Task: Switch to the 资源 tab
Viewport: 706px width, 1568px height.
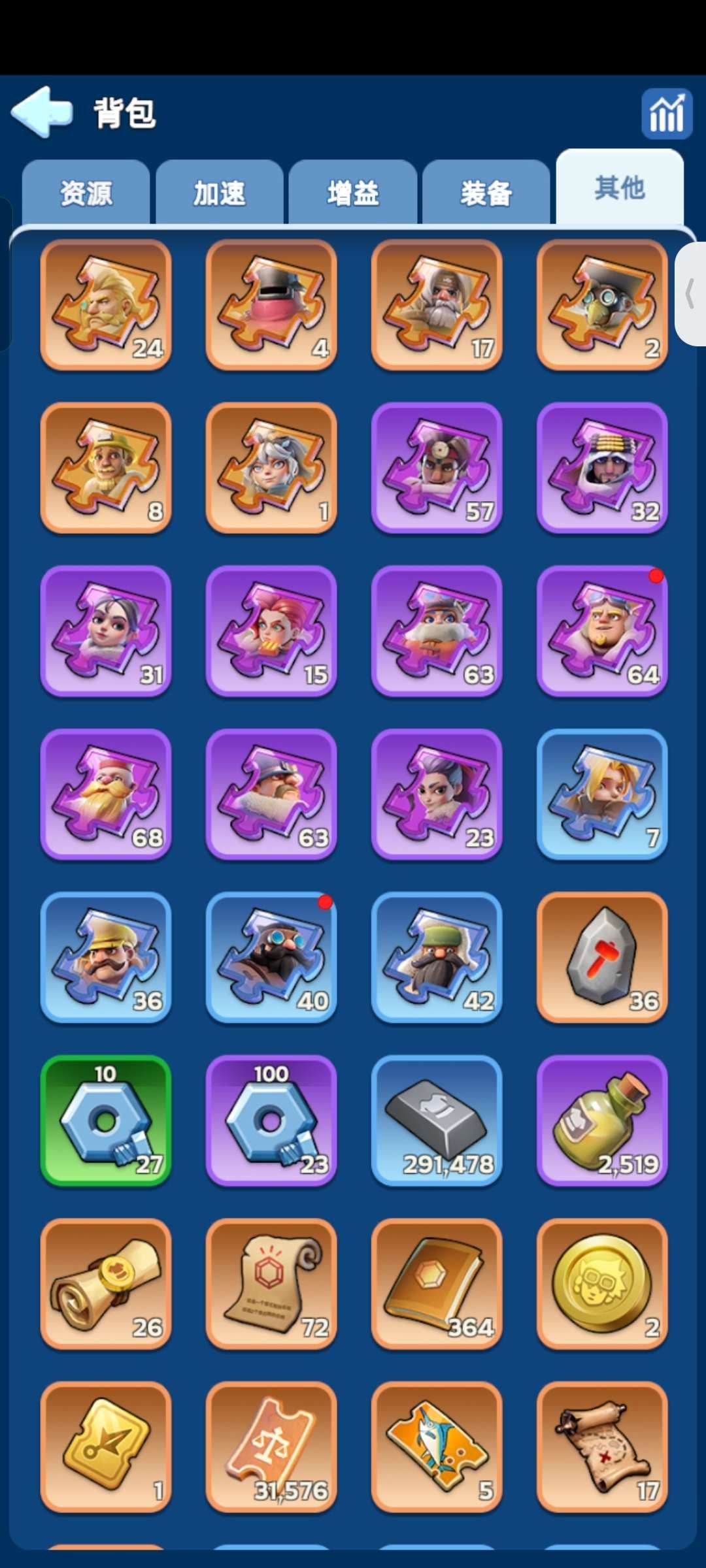Action: (86, 193)
